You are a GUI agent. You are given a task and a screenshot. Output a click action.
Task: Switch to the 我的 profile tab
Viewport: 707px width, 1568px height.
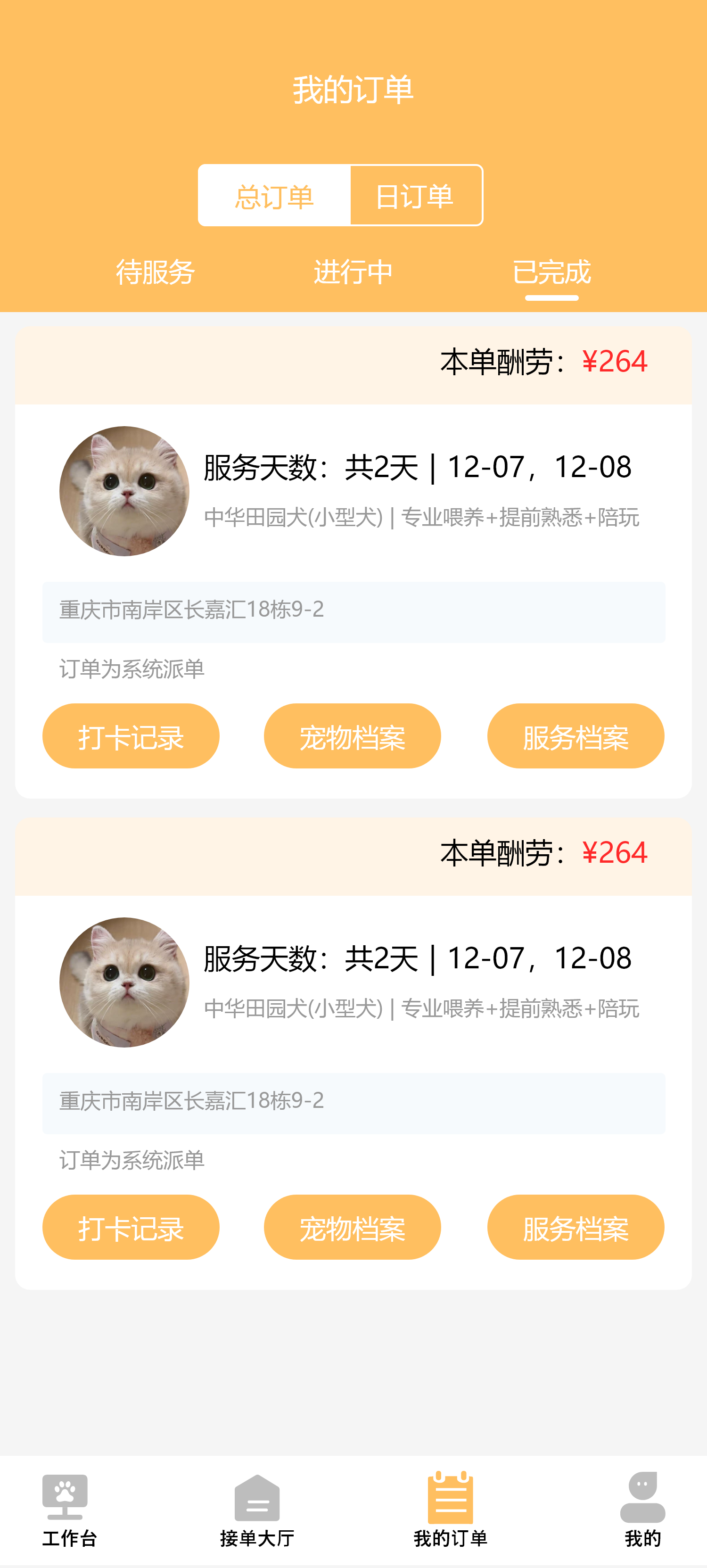pyautogui.click(x=642, y=1511)
